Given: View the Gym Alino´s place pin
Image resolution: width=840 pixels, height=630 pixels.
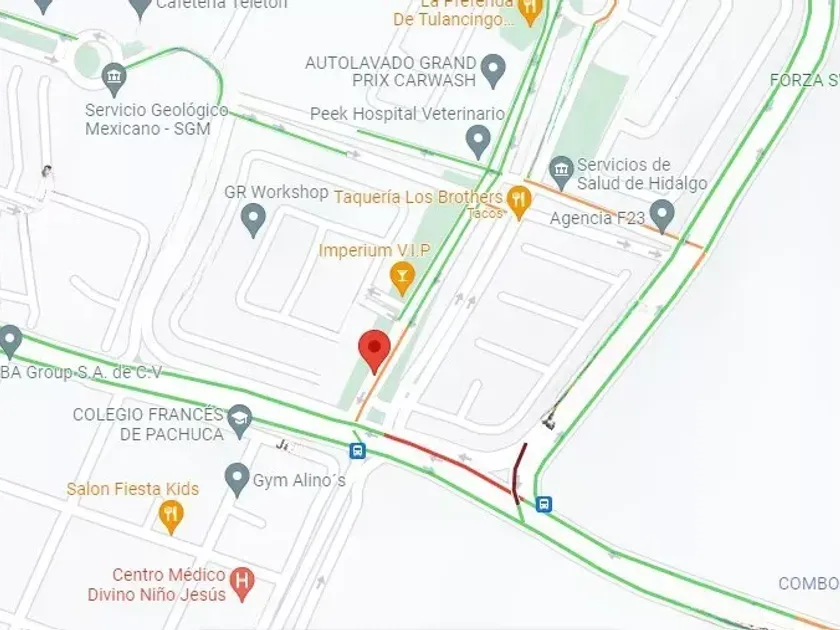Looking at the screenshot, I should point(237,479).
